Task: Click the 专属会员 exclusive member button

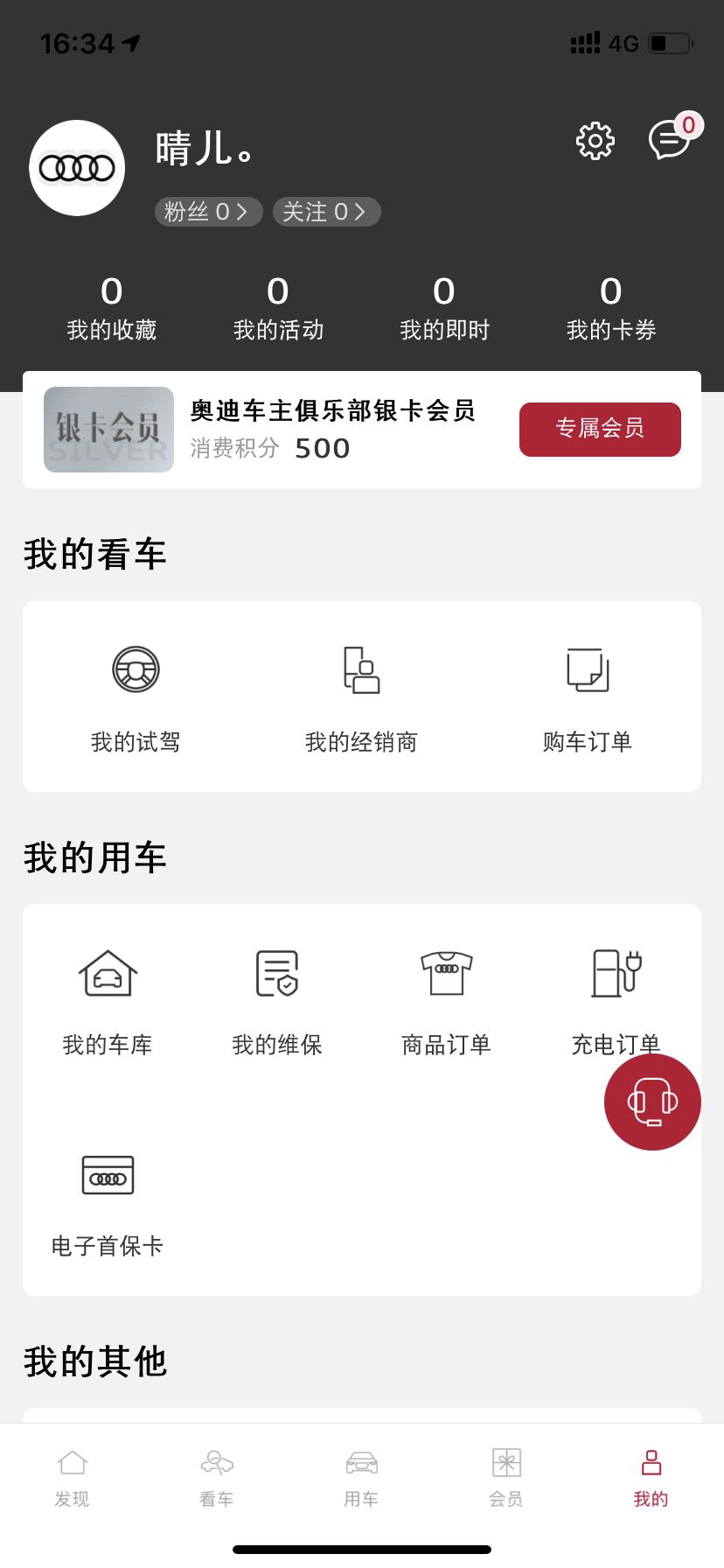Action: point(600,430)
